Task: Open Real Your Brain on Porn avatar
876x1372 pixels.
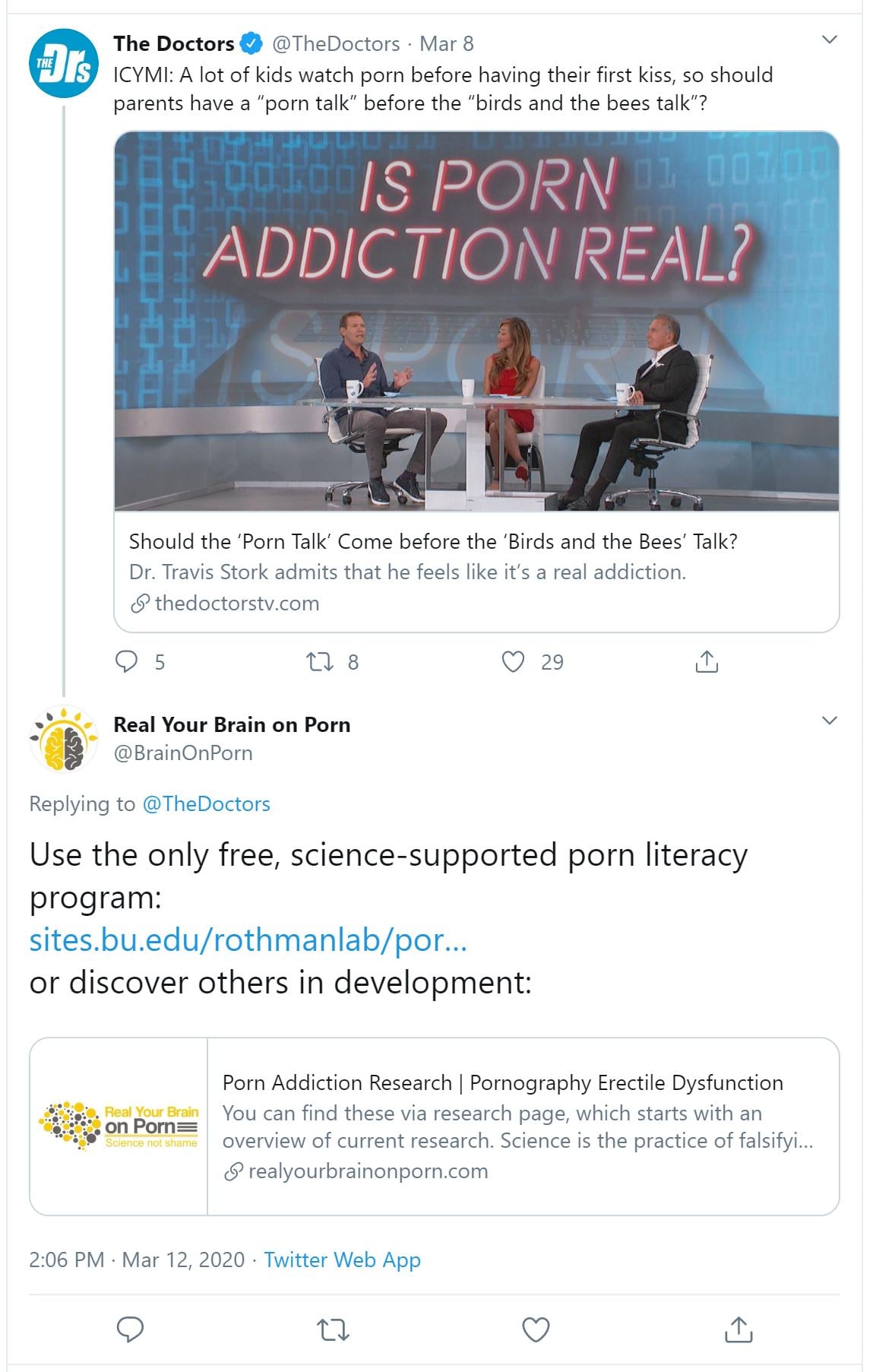Action: click(64, 739)
